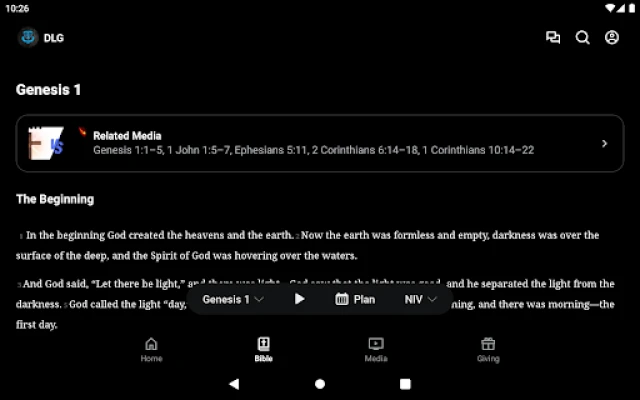Go to the system home screen
Viewport: 640px width, 400px height.
click(320, 383)
